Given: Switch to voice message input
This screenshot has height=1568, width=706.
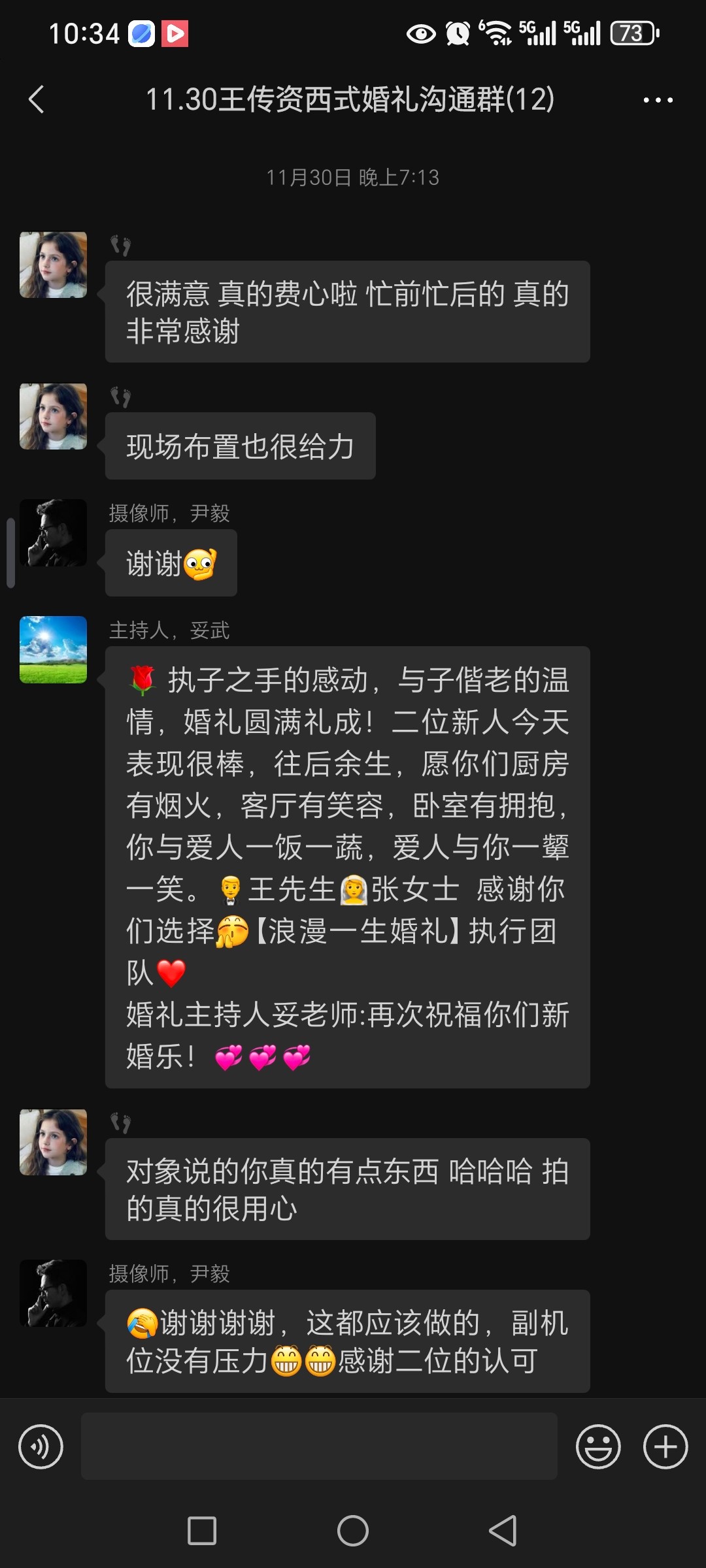Looking at the screenshot, I should pos(41,1446).
